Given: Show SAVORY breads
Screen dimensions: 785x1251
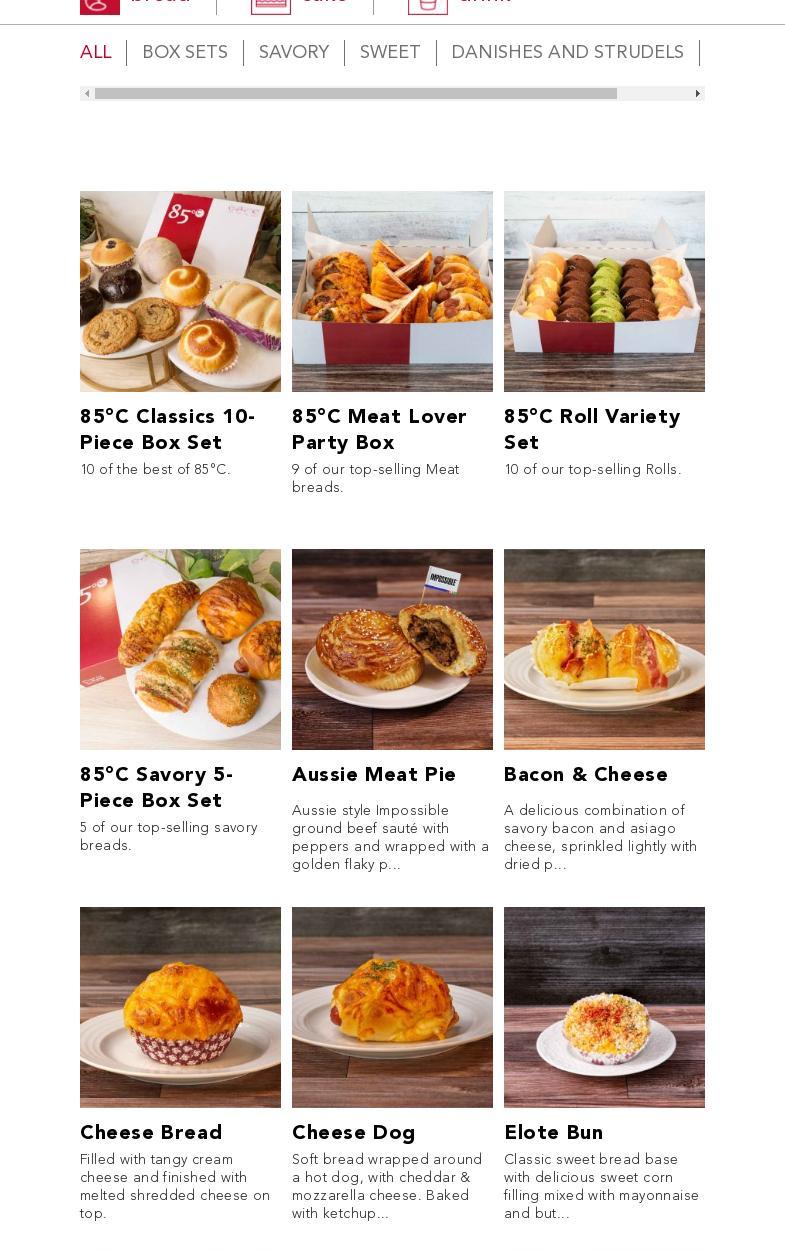Looking at the screenshot, I should (294, 52).
